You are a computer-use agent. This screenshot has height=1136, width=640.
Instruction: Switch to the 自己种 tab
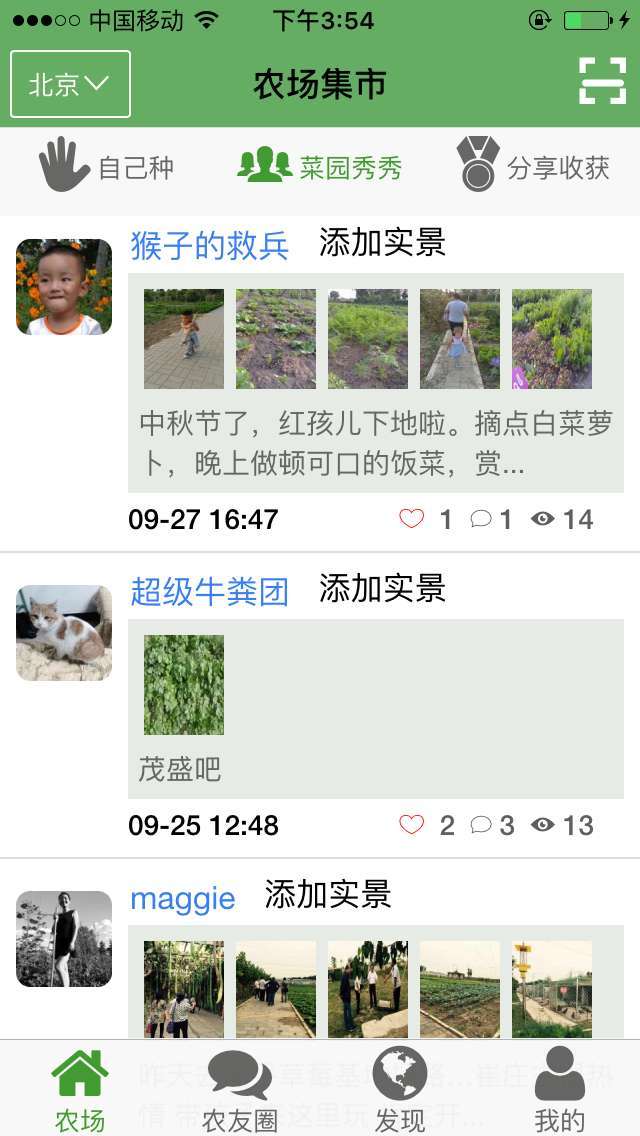pyautogui.click(x=106, y=166)
